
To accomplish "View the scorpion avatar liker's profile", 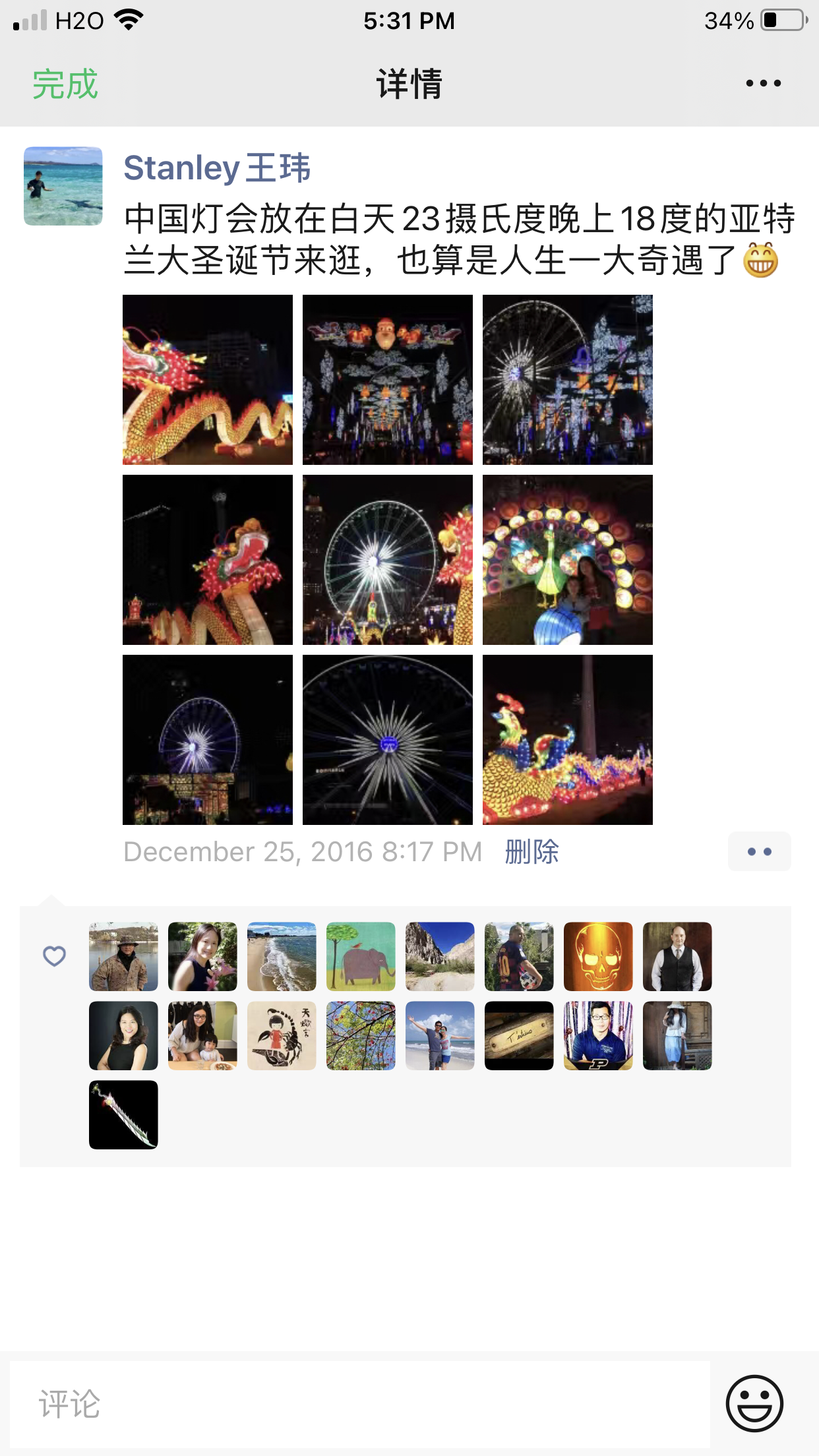I will point(282,1035).
